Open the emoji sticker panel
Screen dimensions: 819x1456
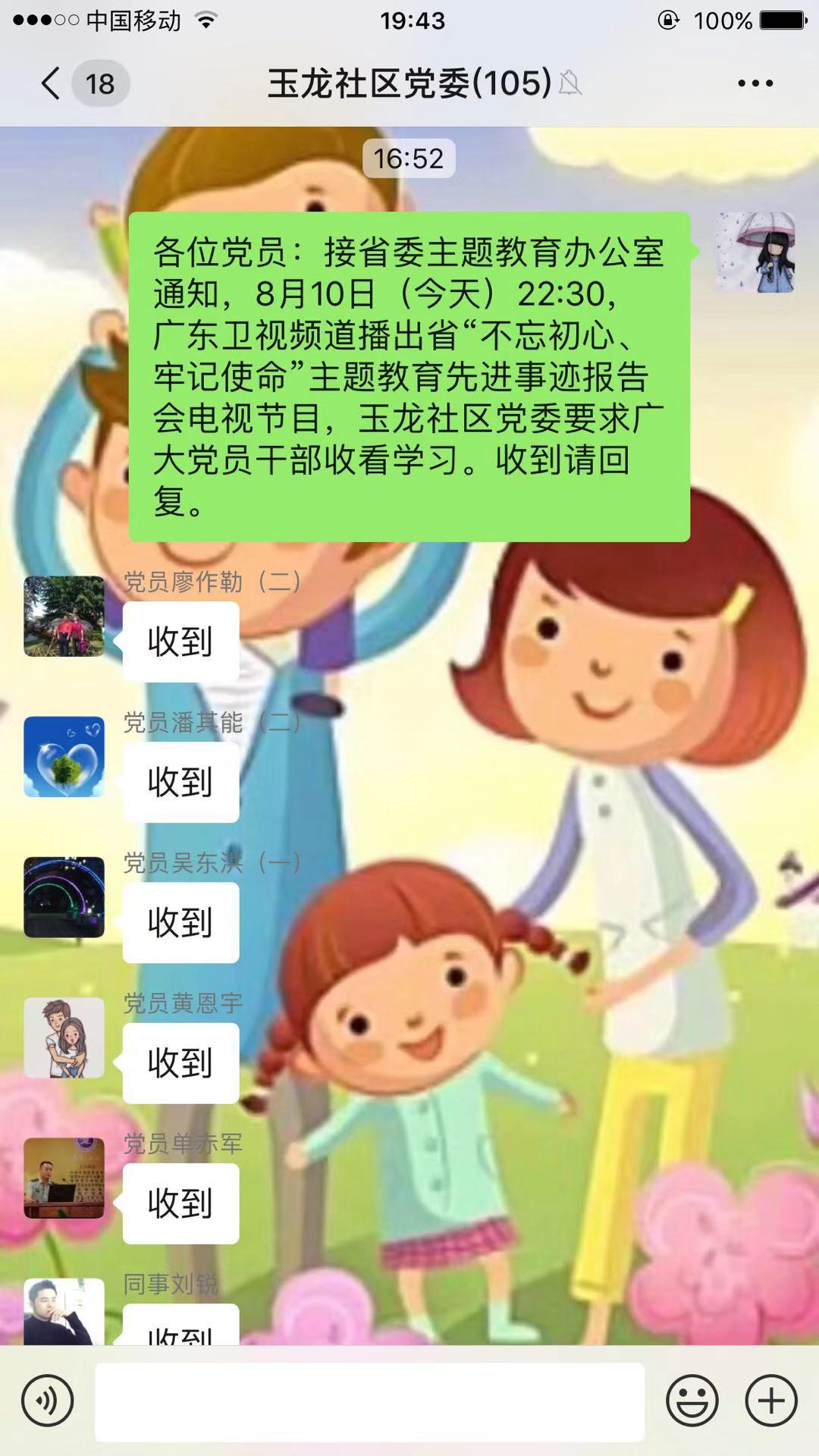(x=692, y=1401)
